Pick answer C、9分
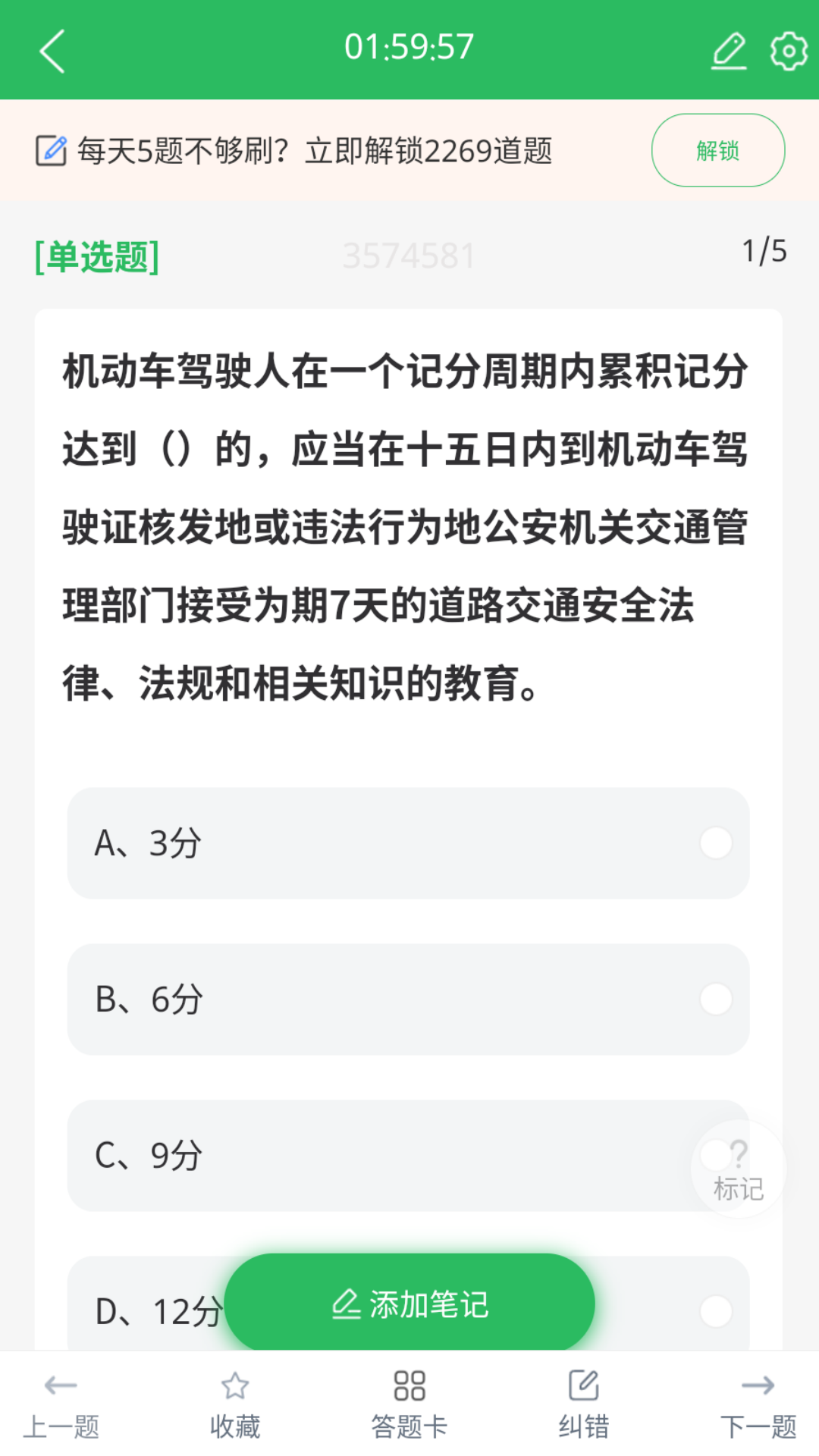Screen dimensions: 819x1456 click(379, 1156)
